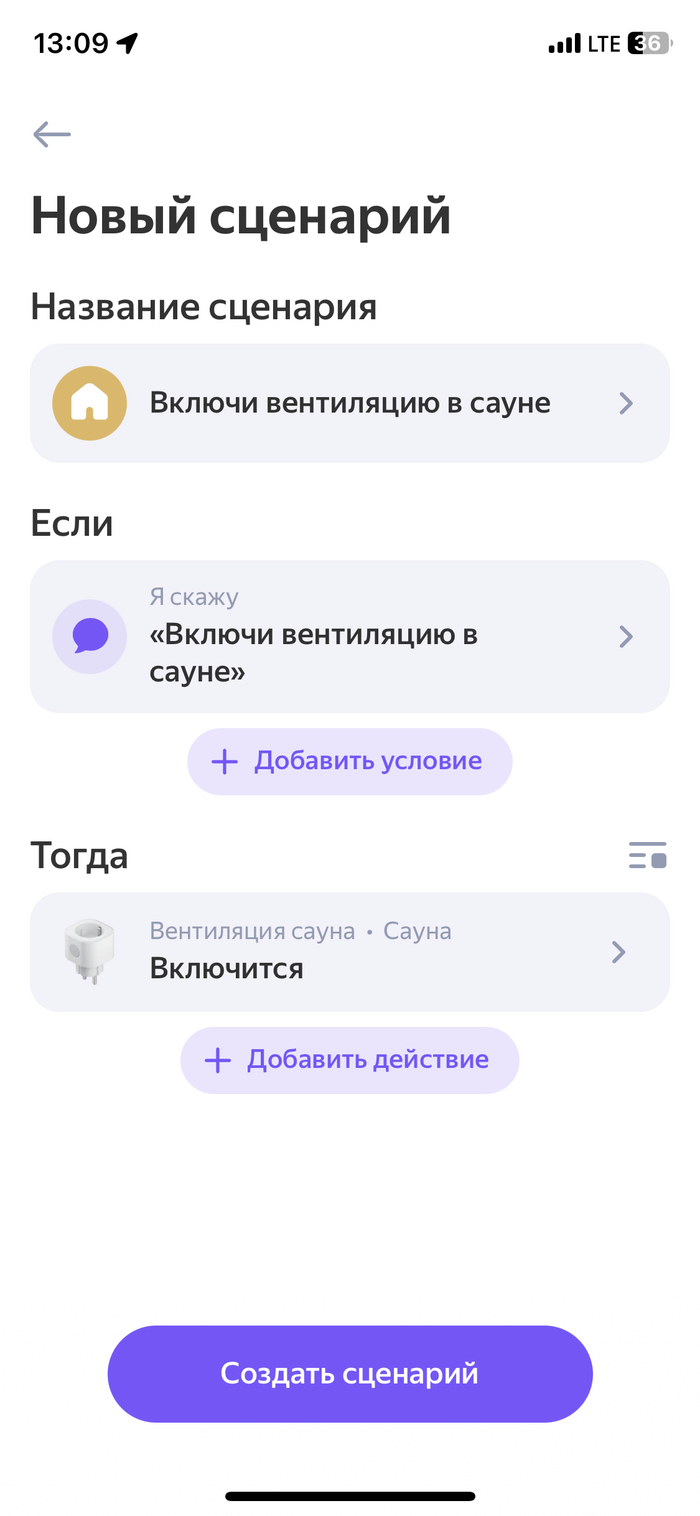700x1516 pixels.
Task: Edit the «Включи вентиляцию в сауне» voice condition
Action: tap(349, 636)
